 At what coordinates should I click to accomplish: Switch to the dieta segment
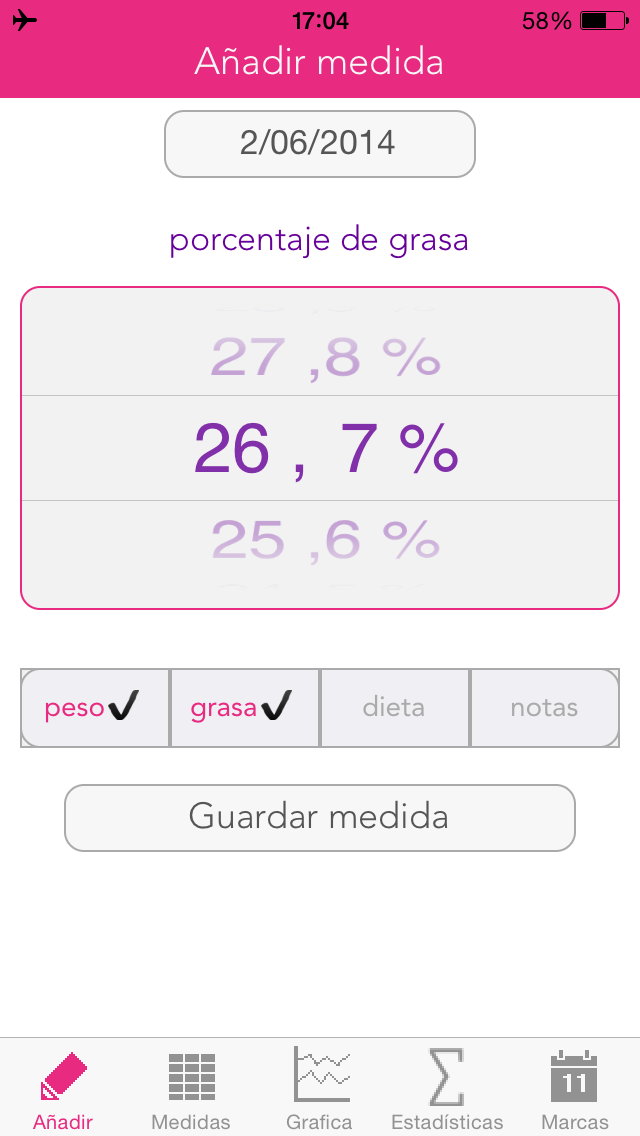point(394,708)
